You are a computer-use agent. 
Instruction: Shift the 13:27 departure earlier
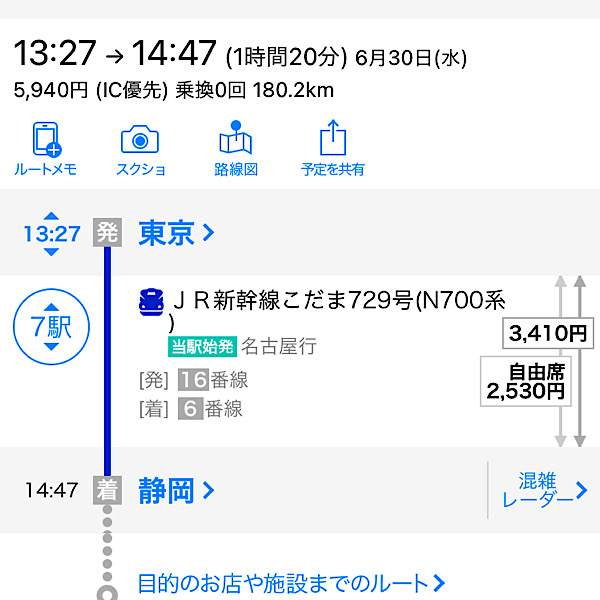(x=51, y=216)
